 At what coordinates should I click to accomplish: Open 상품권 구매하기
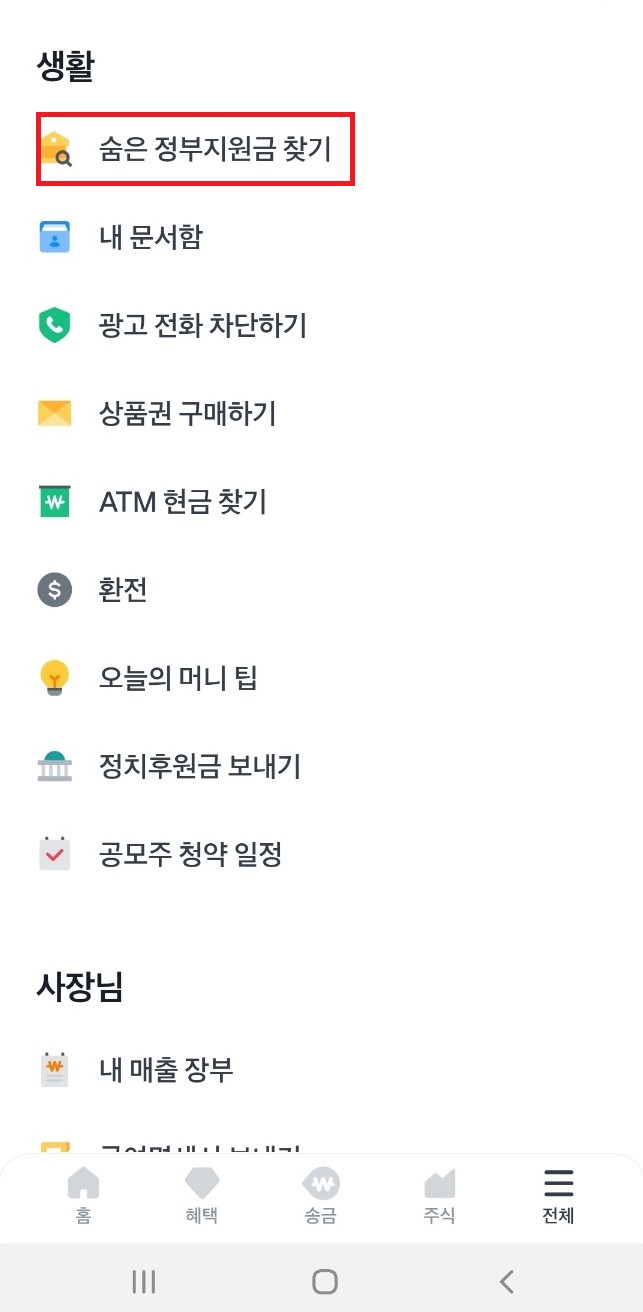click(321, 413)
